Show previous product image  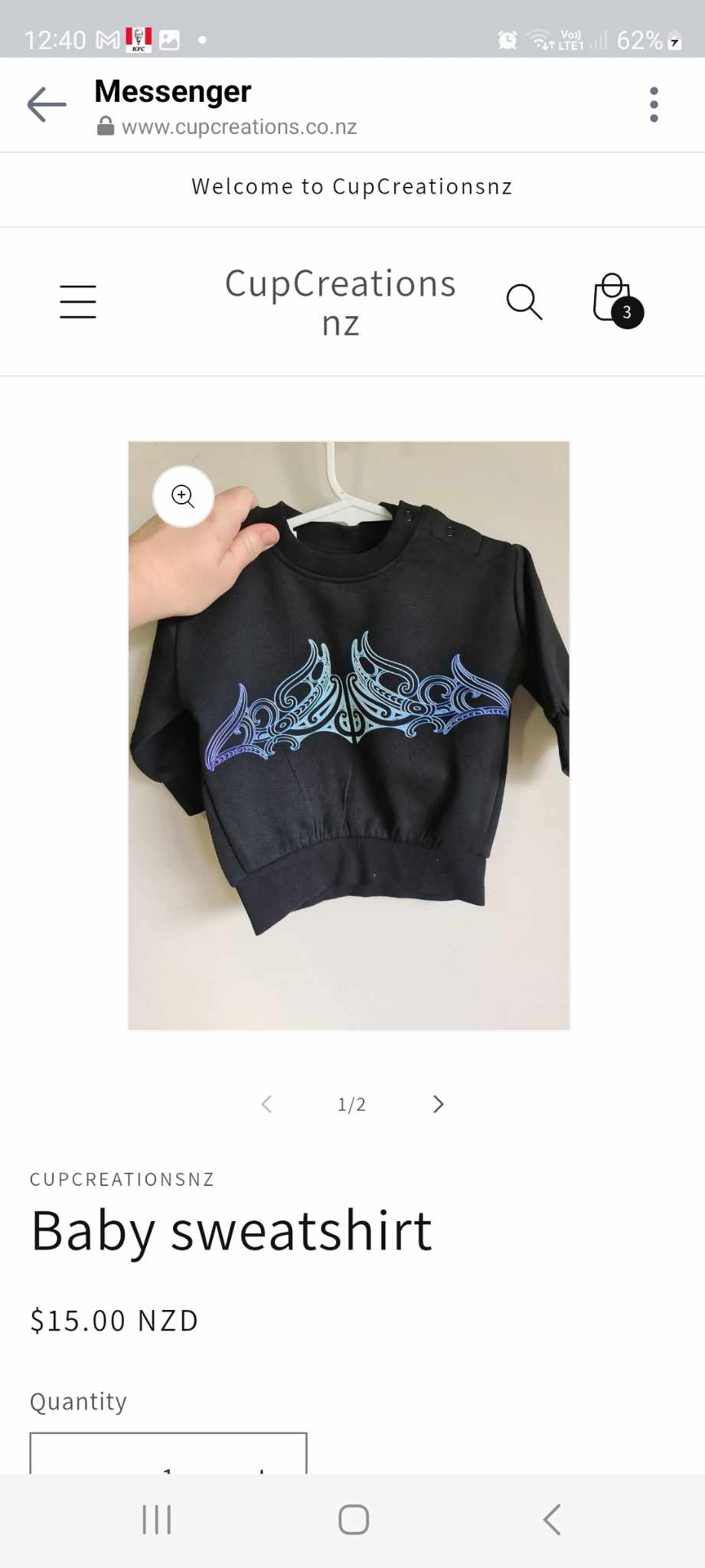pos(266,1104)
